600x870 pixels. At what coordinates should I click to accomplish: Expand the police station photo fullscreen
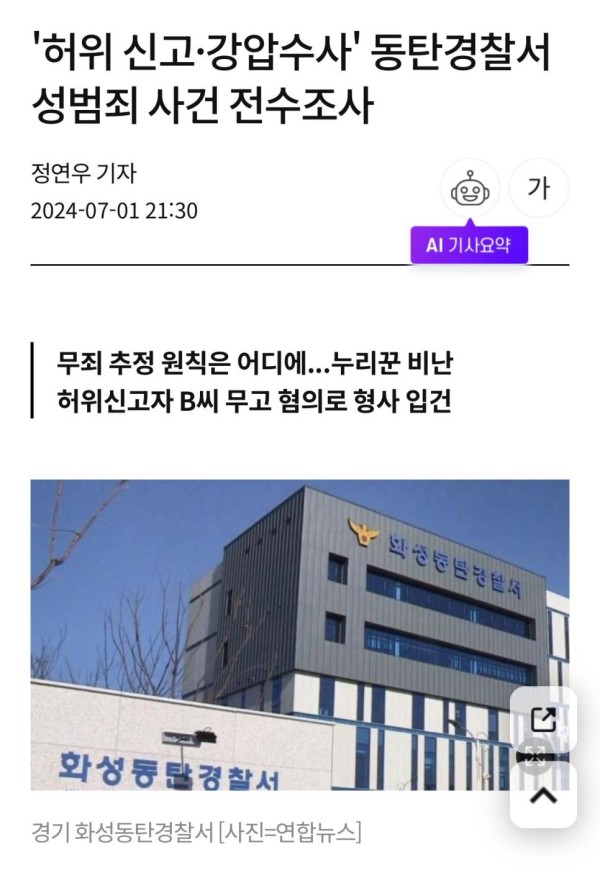536,755
